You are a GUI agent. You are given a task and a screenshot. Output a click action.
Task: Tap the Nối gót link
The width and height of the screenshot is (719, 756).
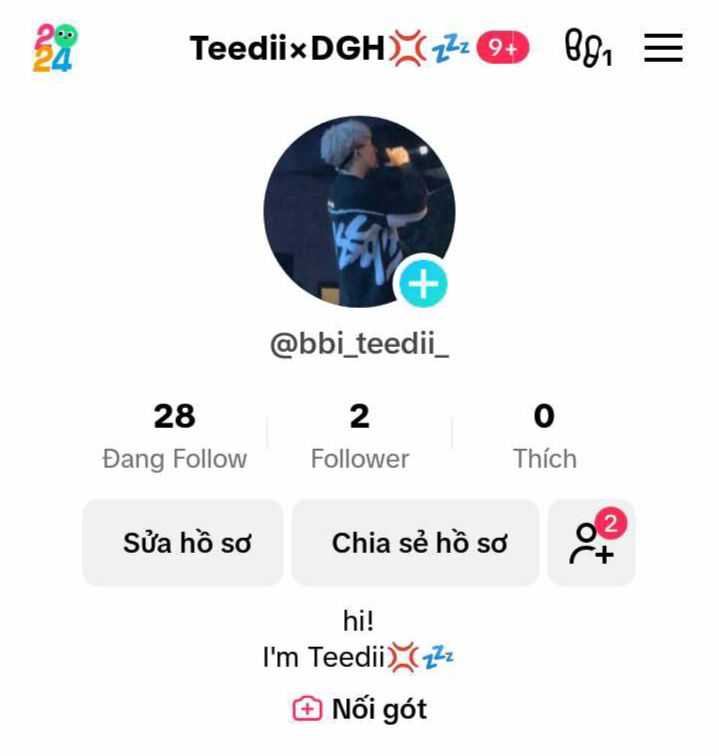(x=360, y=709)
